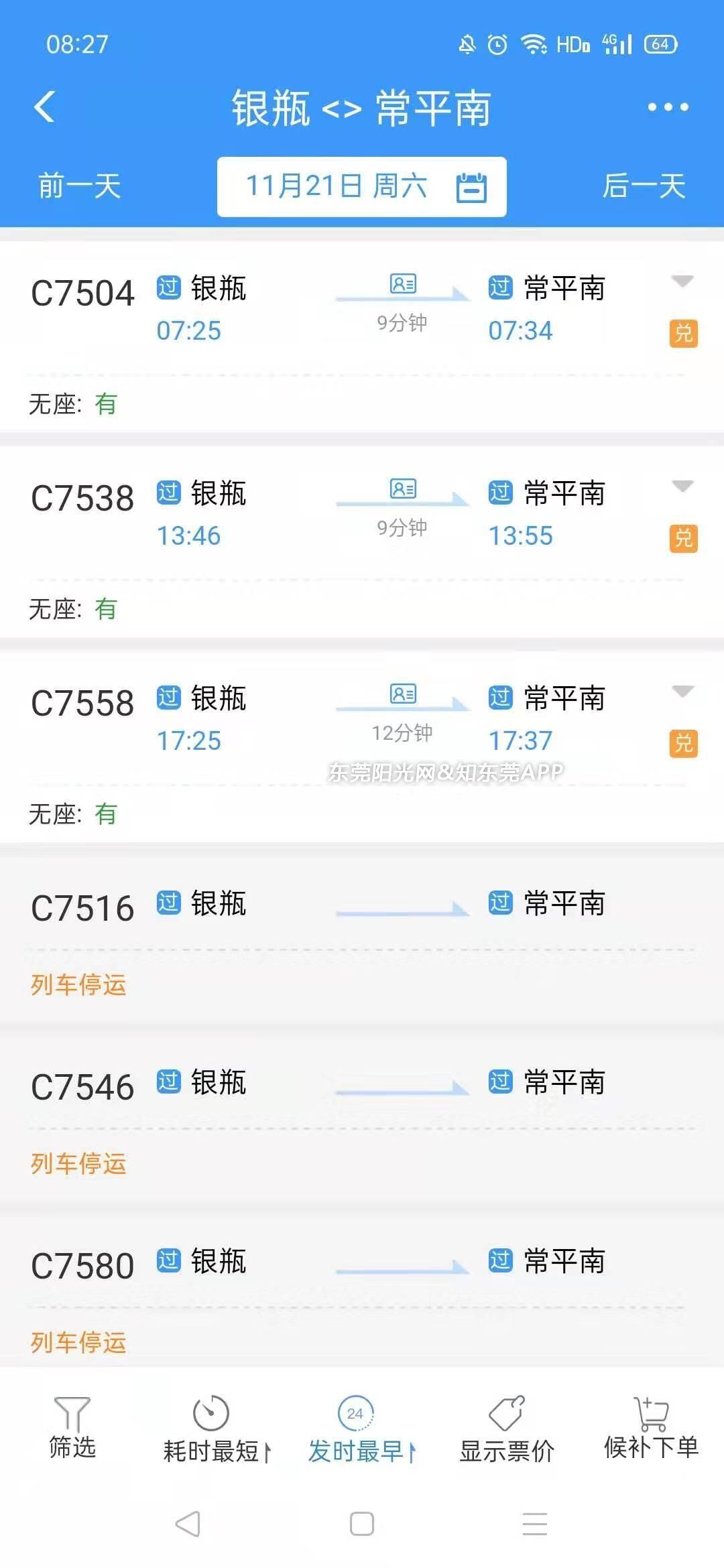Select train C7558 departing 17:25
This screenshot has height=1568, width=724.
pyautogui.click(x=83, y=704)
